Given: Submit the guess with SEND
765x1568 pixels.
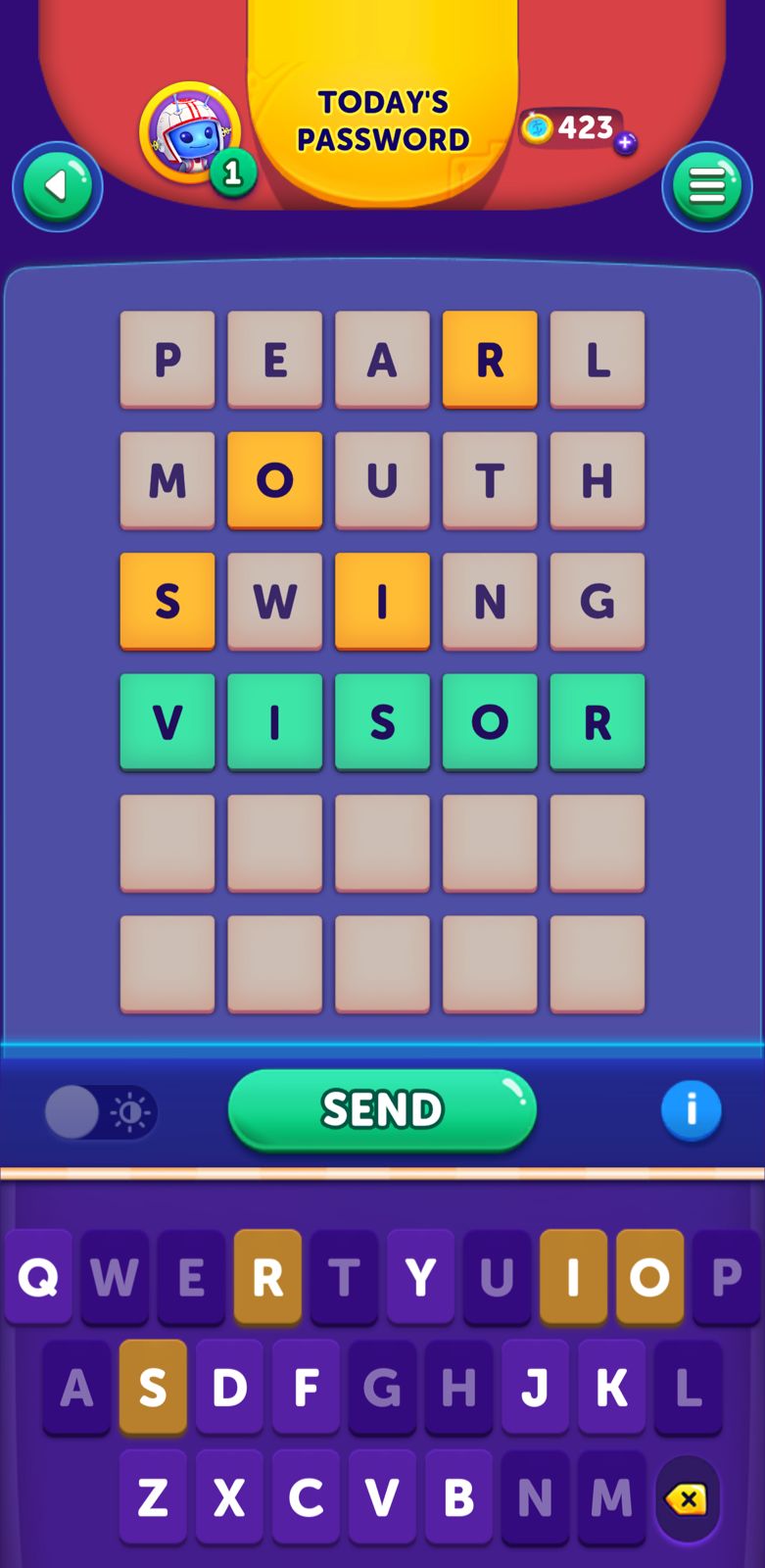Looking at the screenshot, I should point(382,1109).
